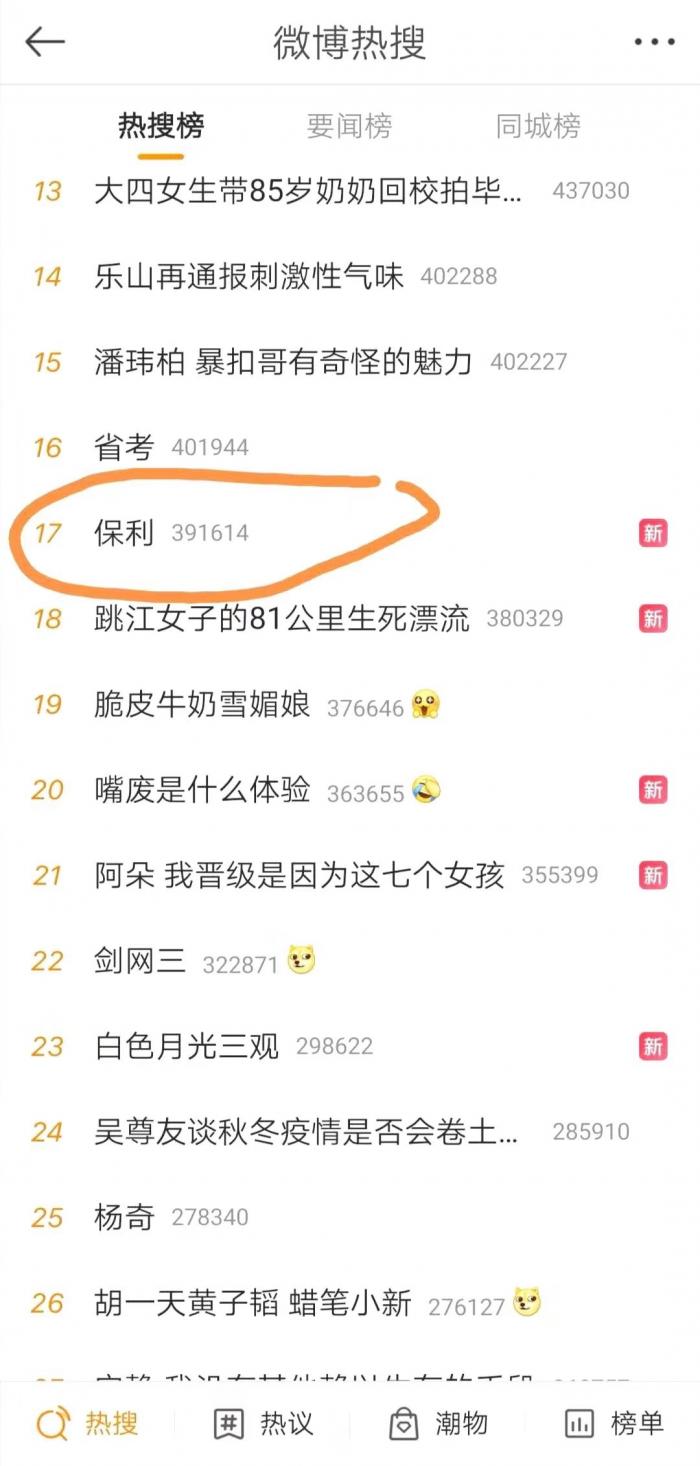The image size is (700, 1466).
Task: Open hot topic 乐山再通报刺激性气味
Action: (x=249, y=276)
